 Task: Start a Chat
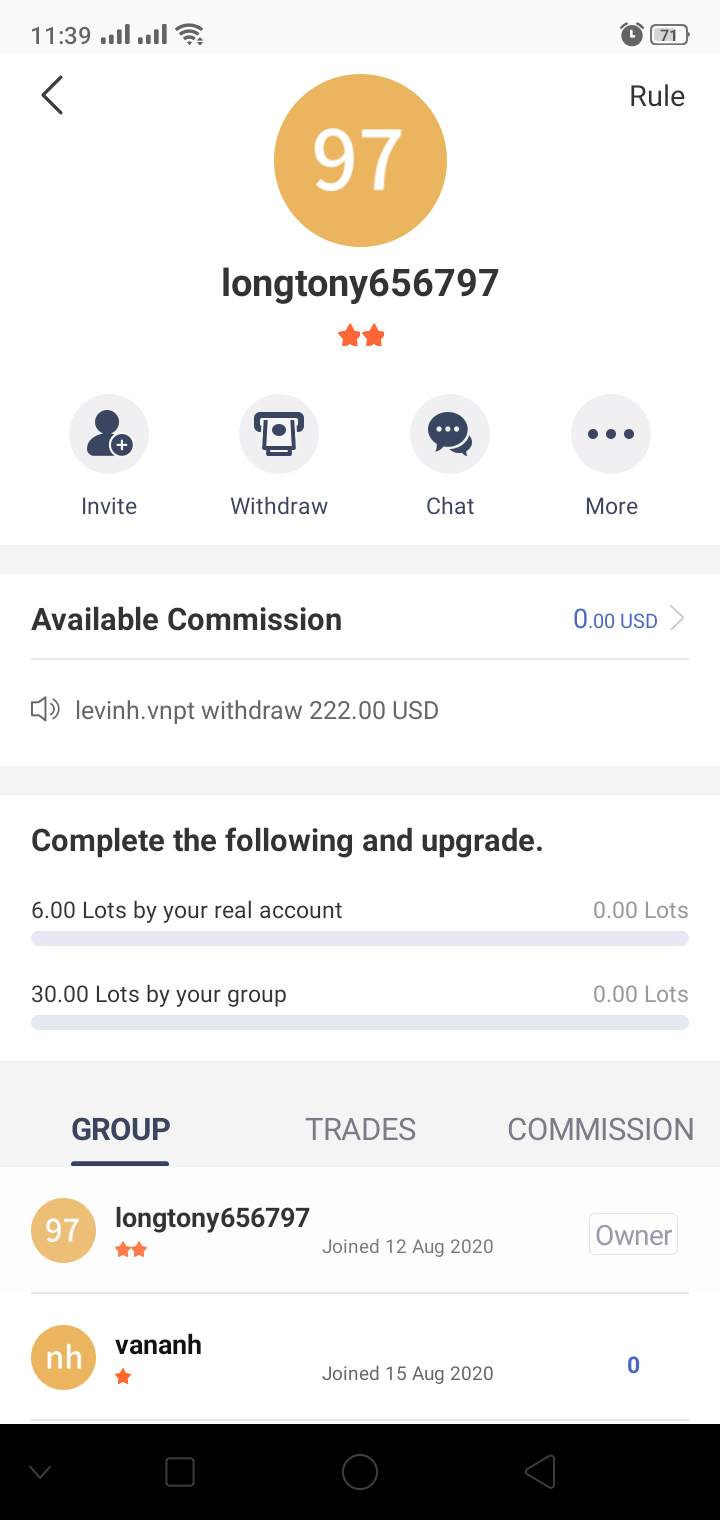coord(450,456)
